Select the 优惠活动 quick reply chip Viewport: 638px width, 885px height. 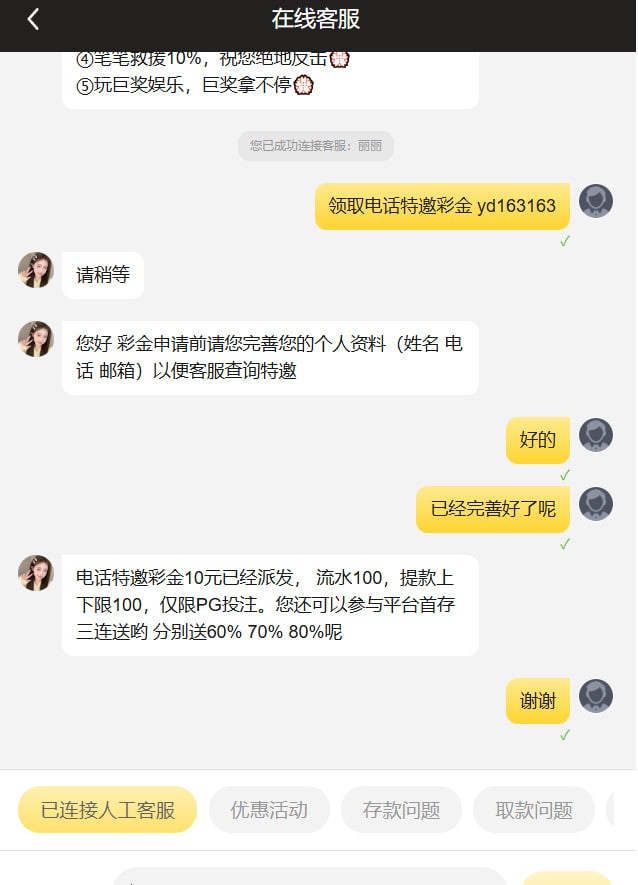[269, 810]
